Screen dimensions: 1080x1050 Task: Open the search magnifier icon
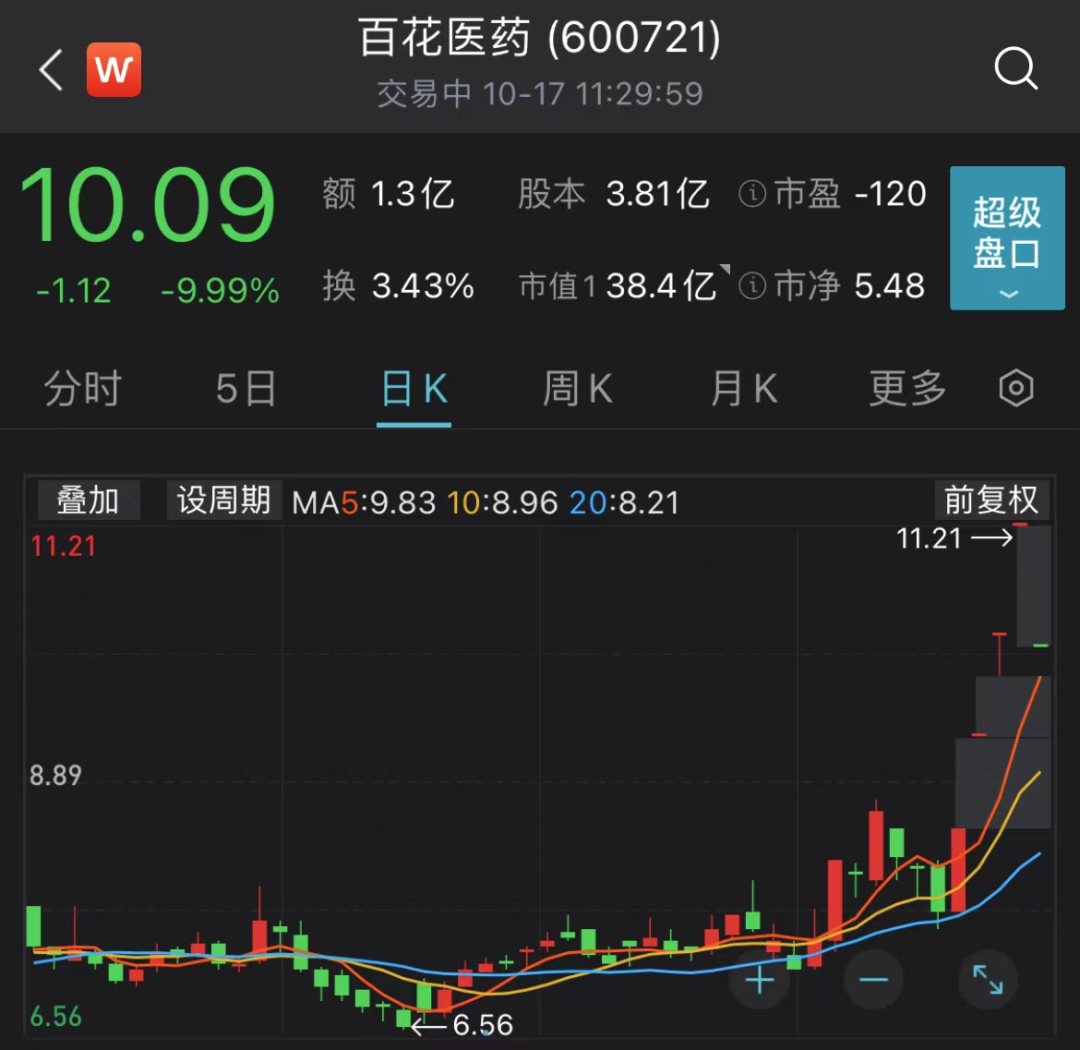(1016, 68)
